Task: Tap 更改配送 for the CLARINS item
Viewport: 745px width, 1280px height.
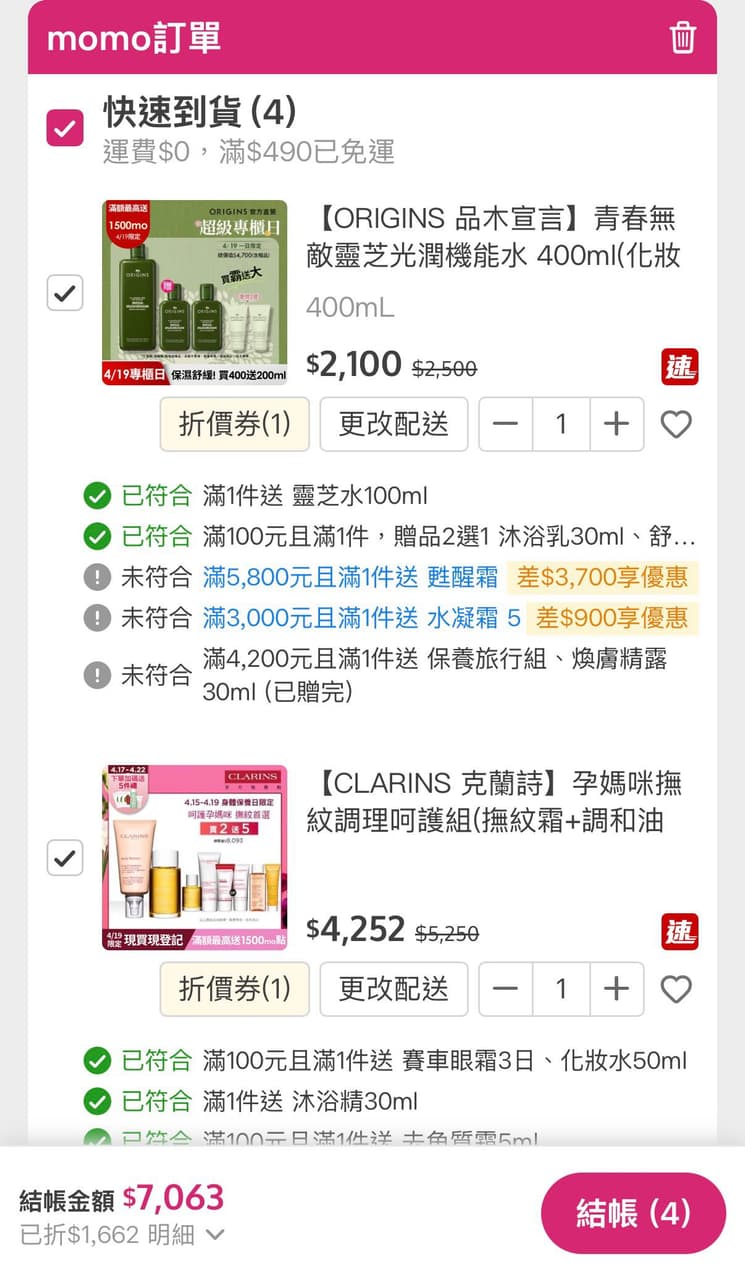Action: pyautogui.click(x=394, y=989)
